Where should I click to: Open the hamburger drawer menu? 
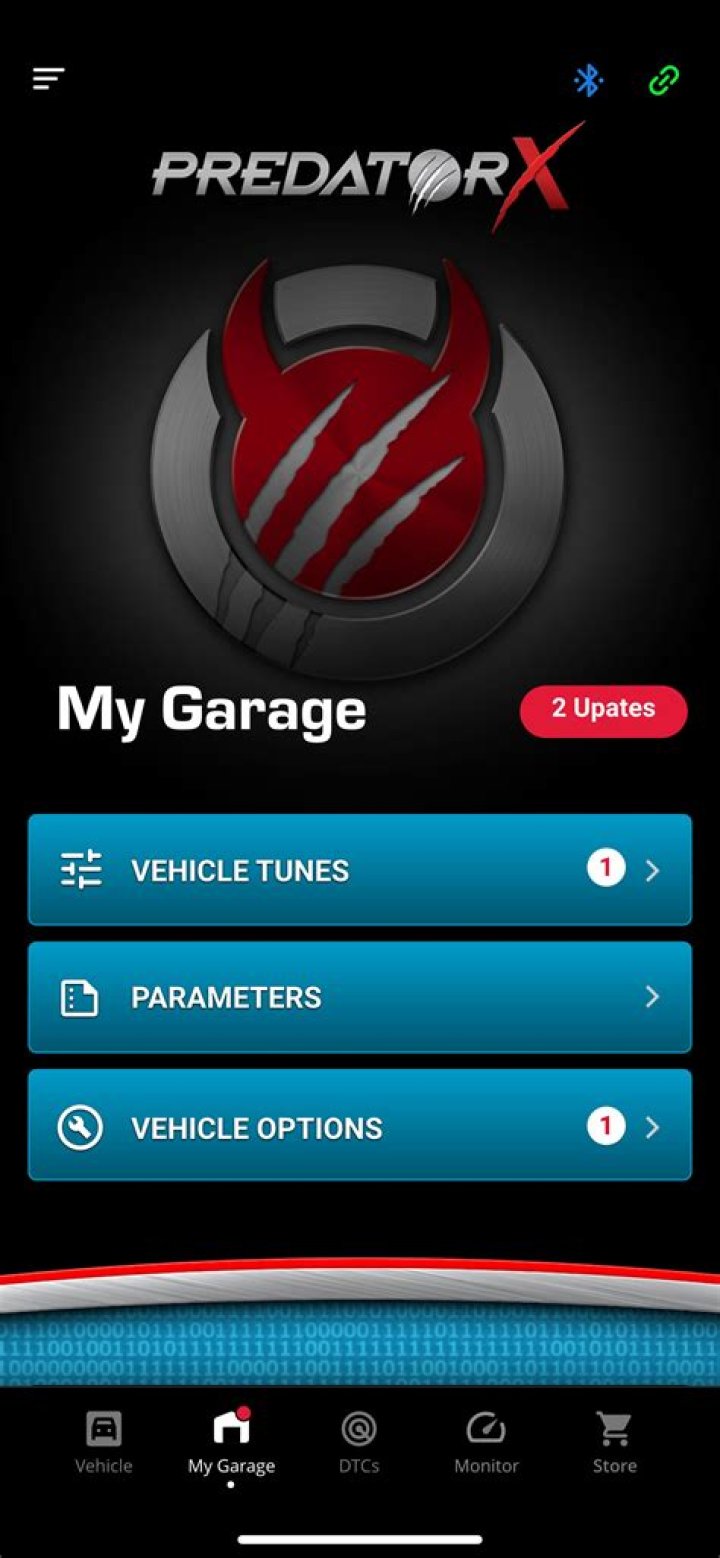(x=48, y=78)
